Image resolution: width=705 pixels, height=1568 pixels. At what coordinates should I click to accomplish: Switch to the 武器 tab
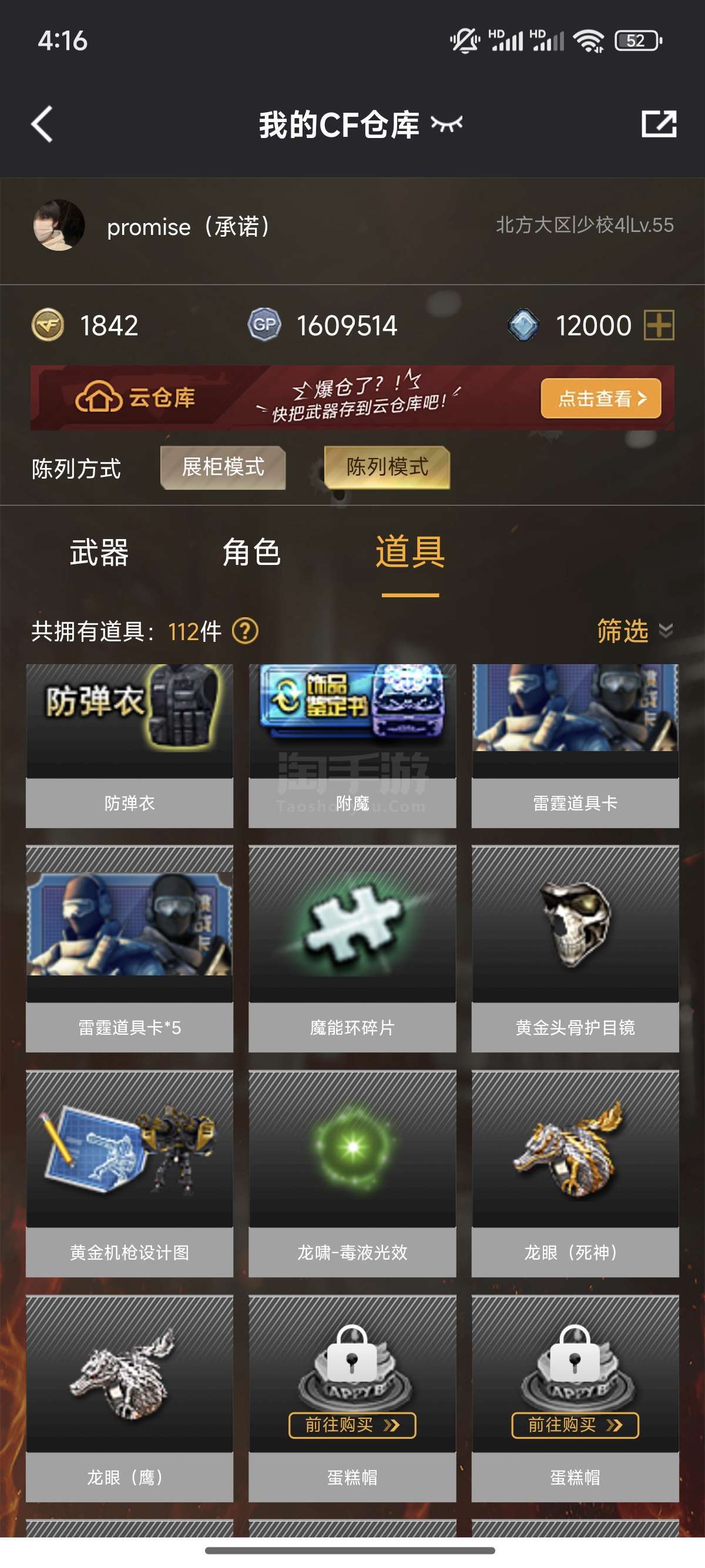(x=99, y=553)
